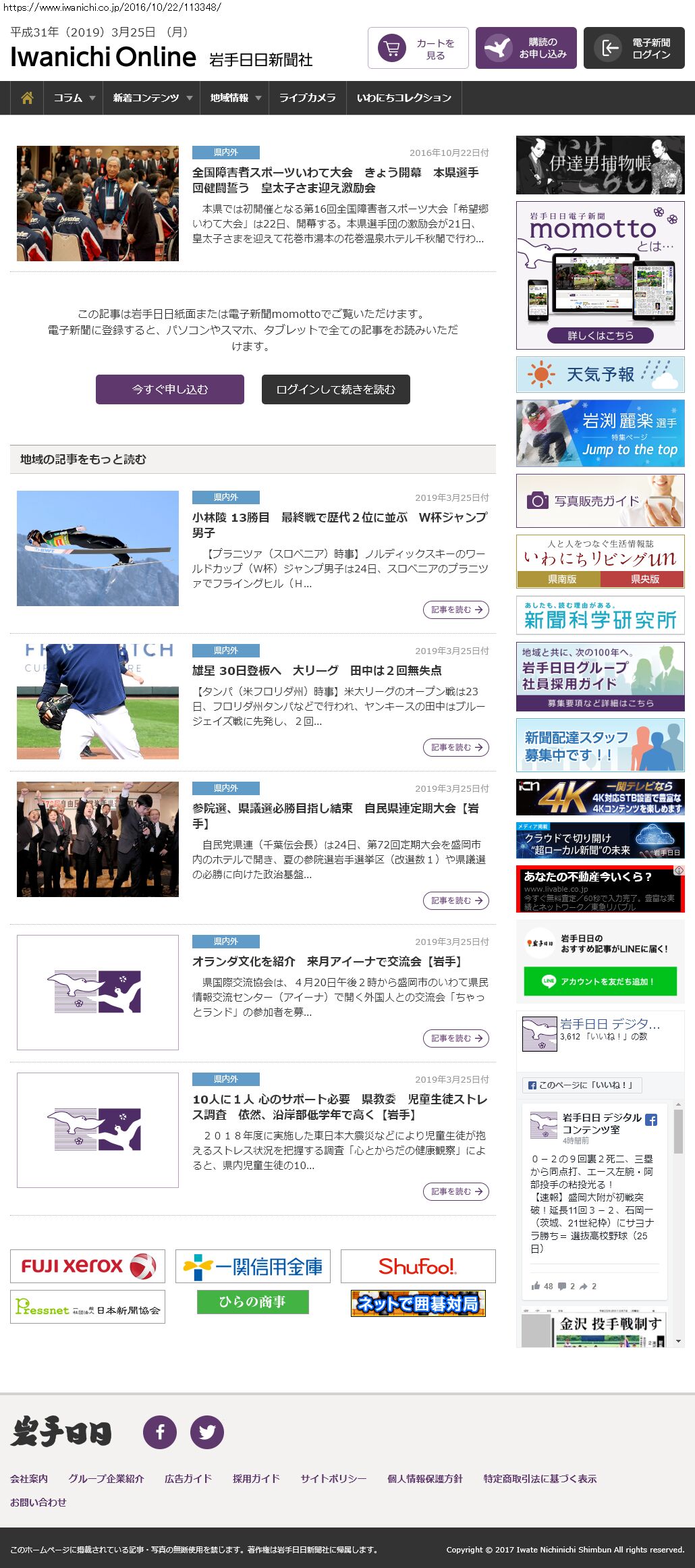Tap the 今すぐ申し込む button
Screen dimensions: 695x1568
tap(170, 389)
